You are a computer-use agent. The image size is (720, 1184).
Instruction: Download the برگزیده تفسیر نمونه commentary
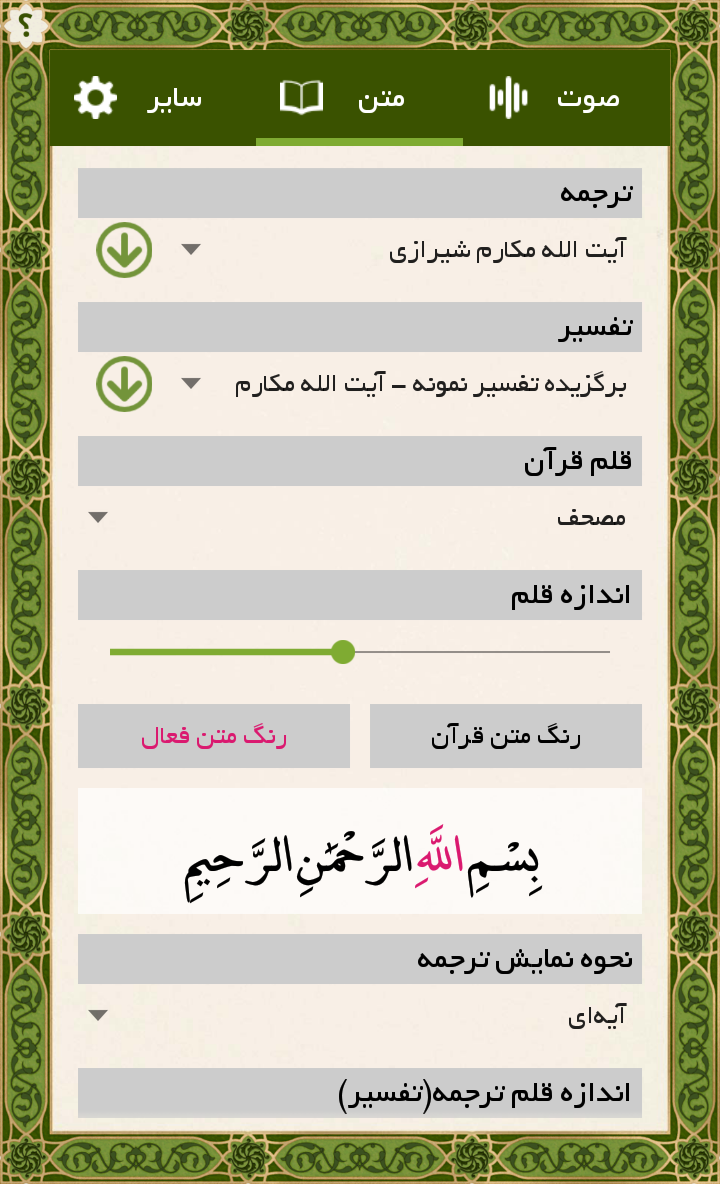point(124,383)
